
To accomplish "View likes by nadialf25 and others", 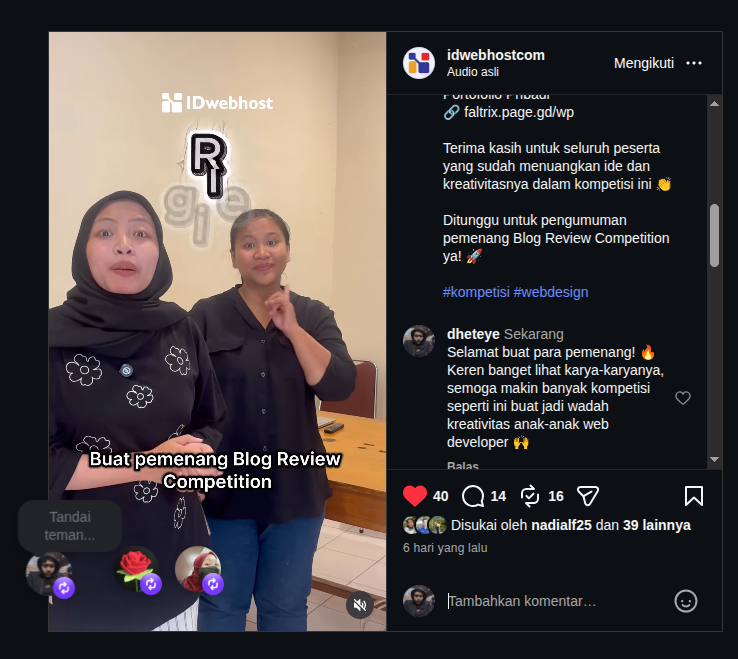I will pyautogui.click(x=570, y=525).
